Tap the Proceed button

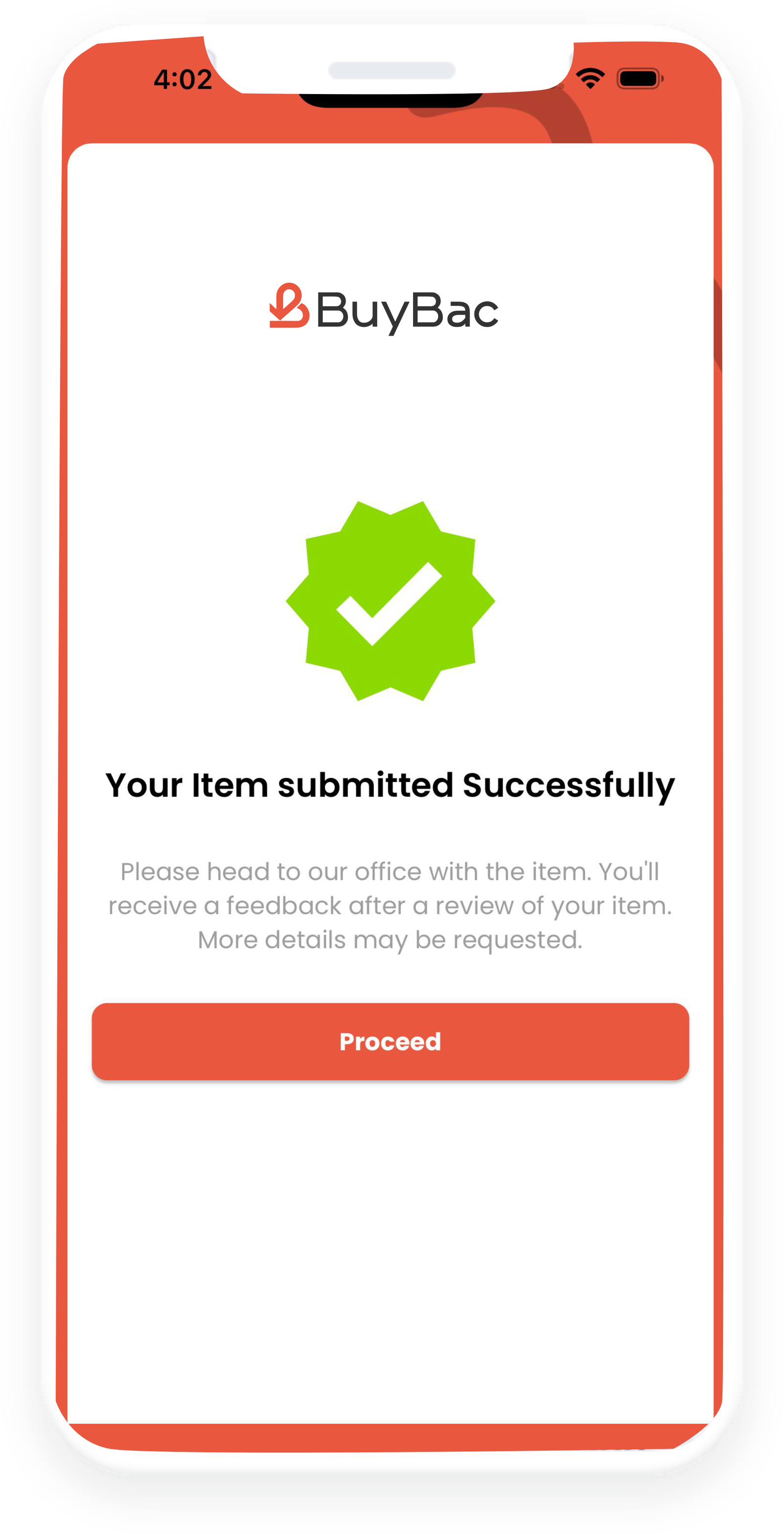coord(390,1041)
